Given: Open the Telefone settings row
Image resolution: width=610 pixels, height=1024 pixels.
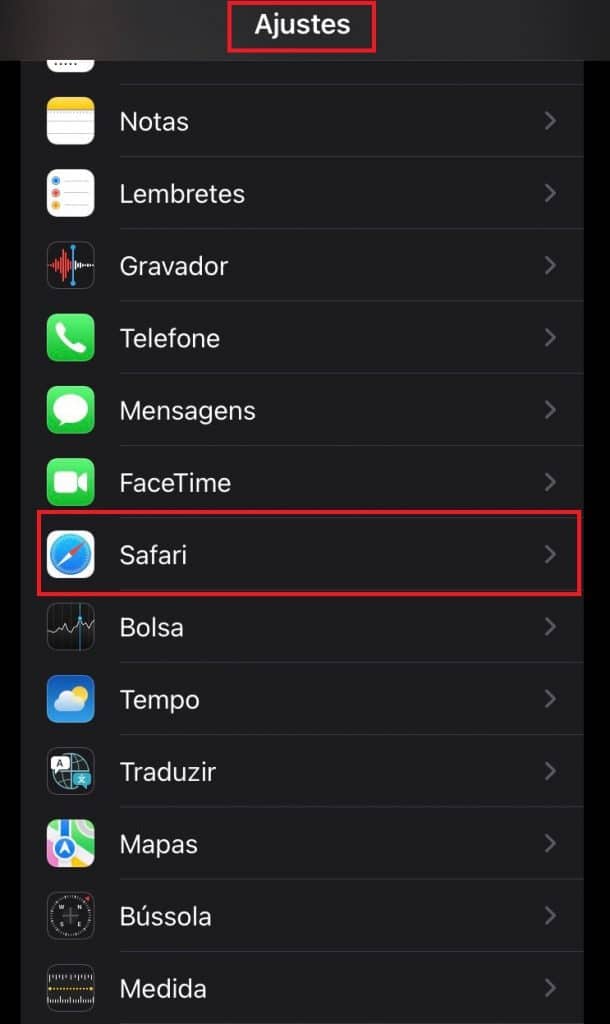Looking at the screenshot, I should 302,338.
